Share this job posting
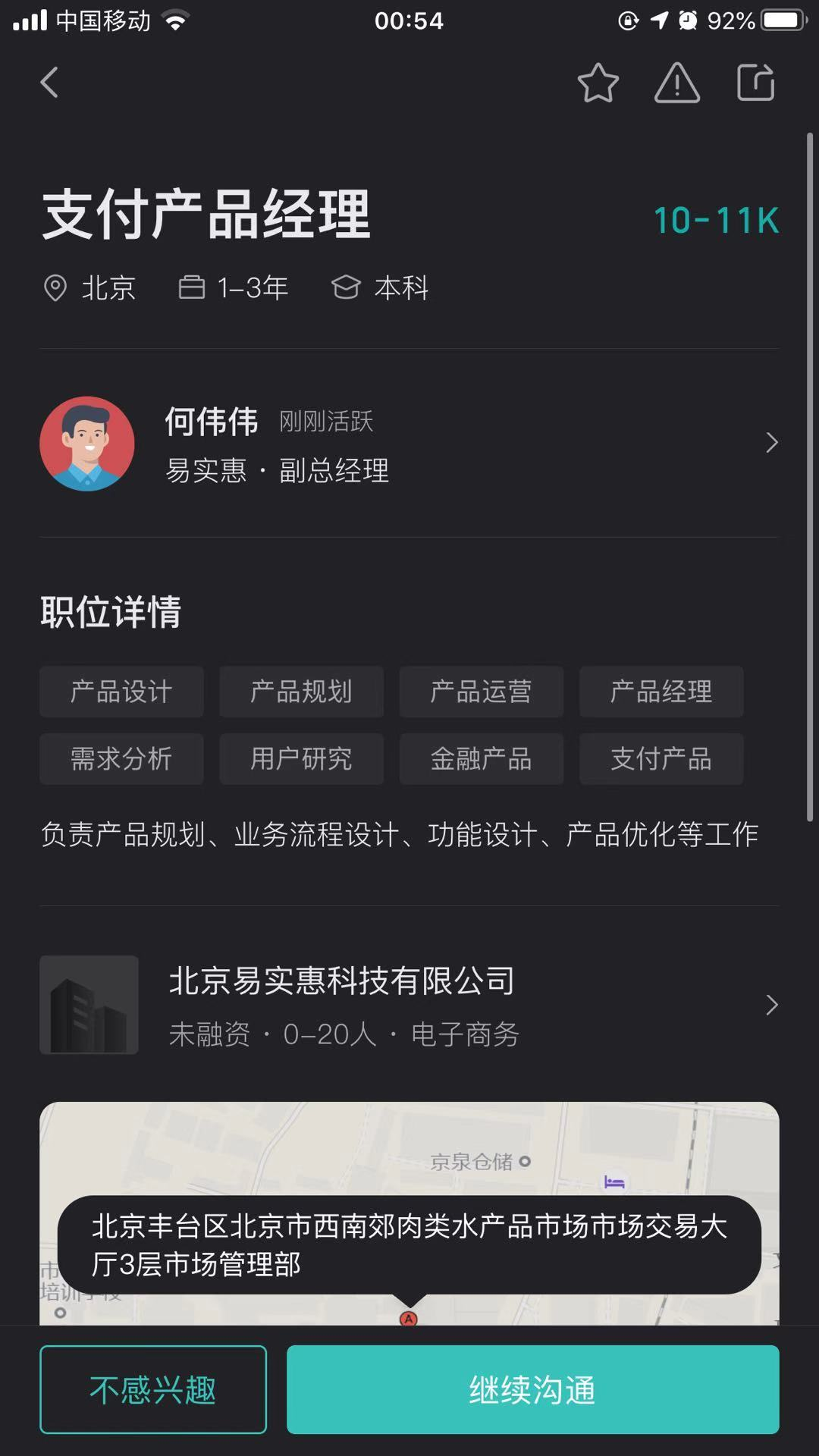The image size is (819, 1456). tap(756, 83)
